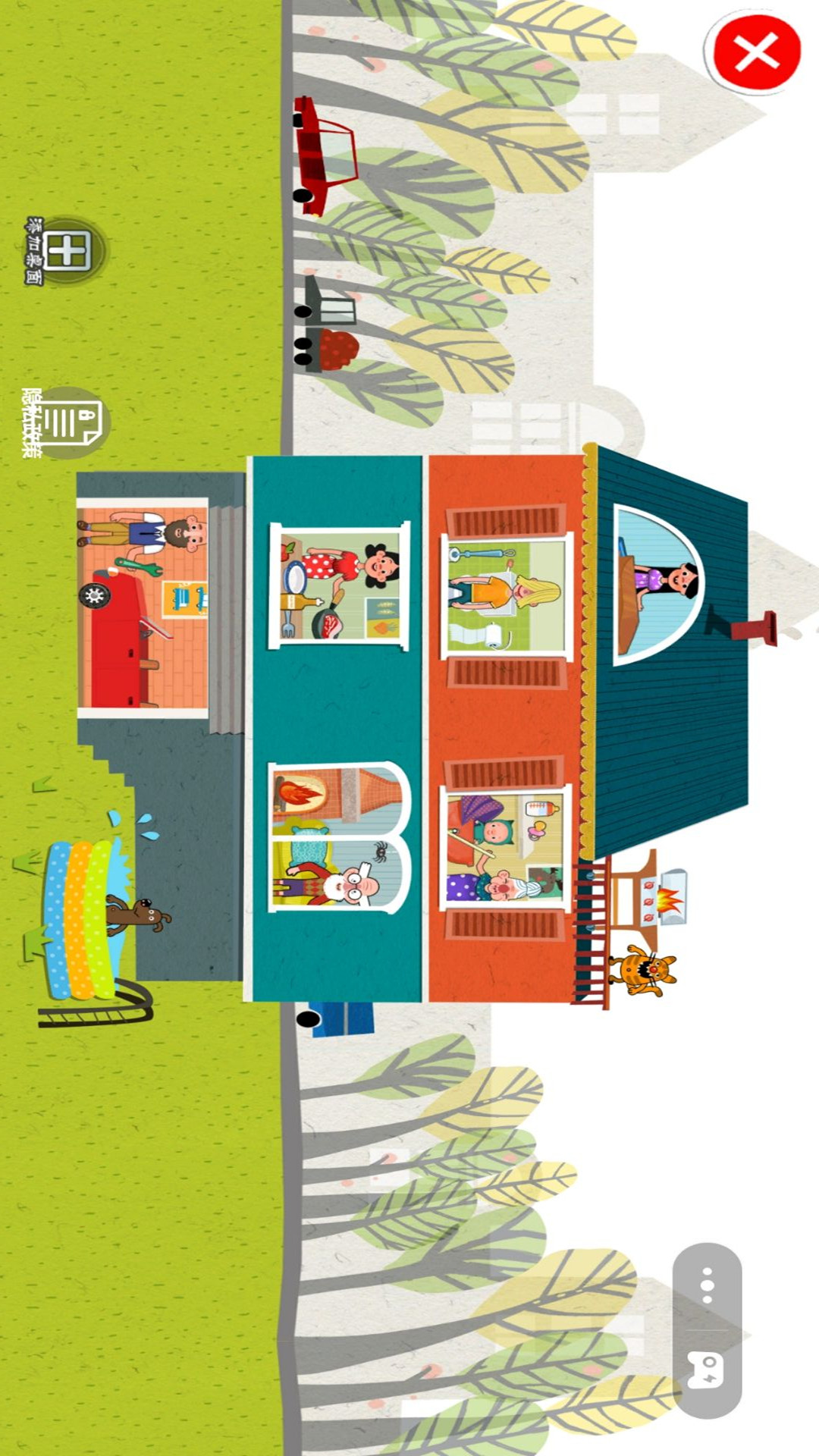Open the three-dot floating menu
The width and height of the screenshot is (819, 1456).
tap(707, 1285)
